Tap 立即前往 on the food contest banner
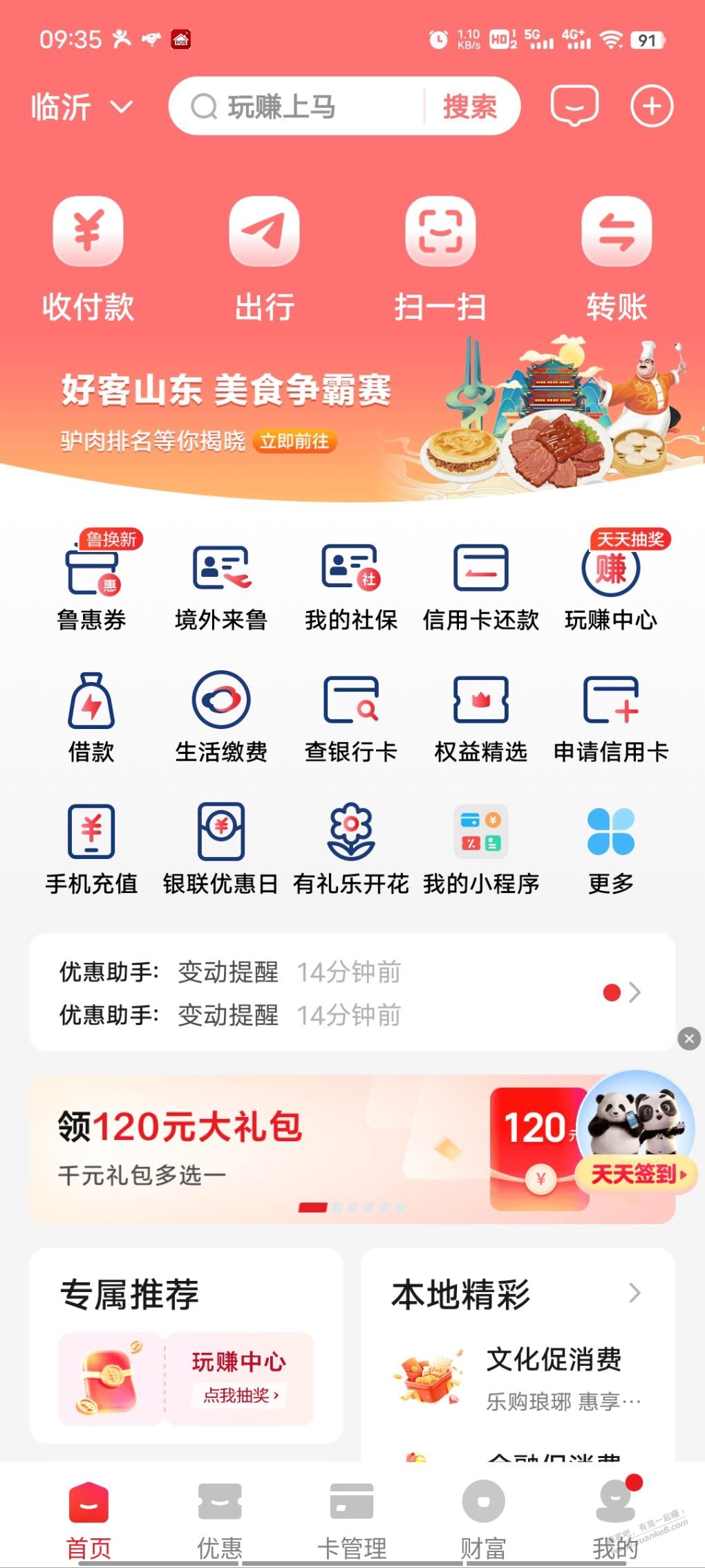The width and height of the screenshot is (705, 1568). coord(295,441)
